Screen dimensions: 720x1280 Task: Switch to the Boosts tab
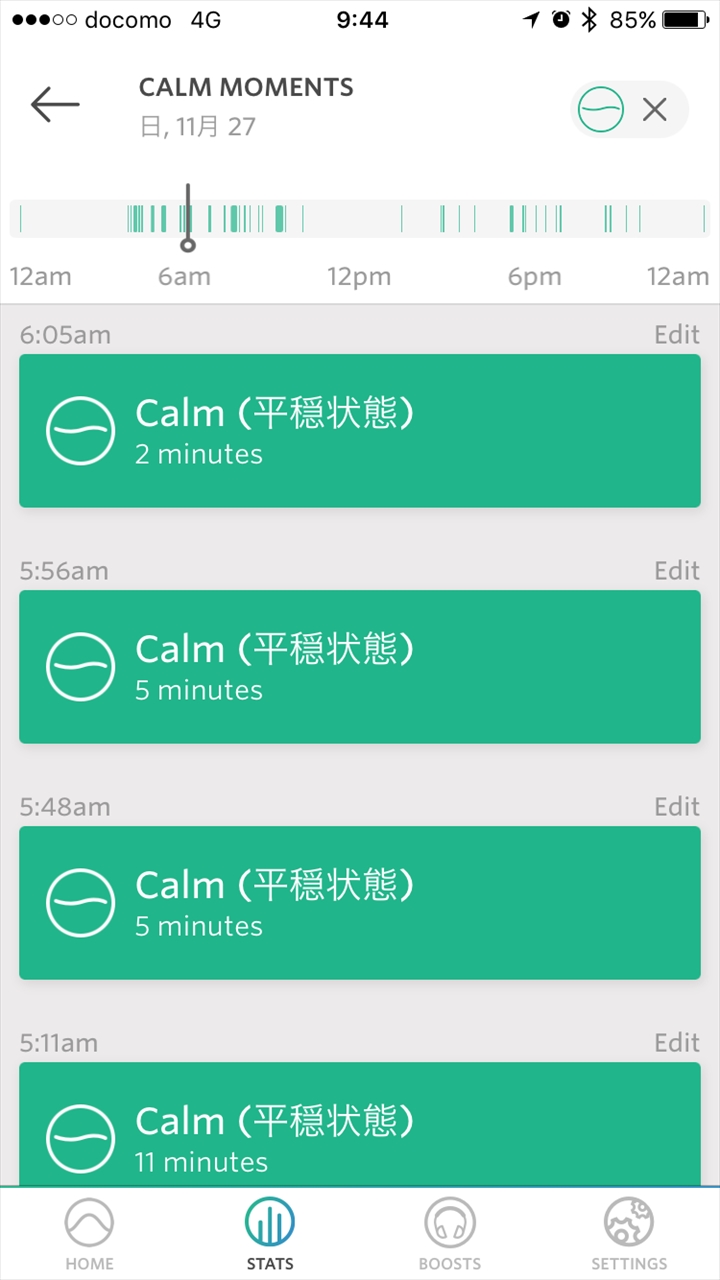tap(450, 1235)
